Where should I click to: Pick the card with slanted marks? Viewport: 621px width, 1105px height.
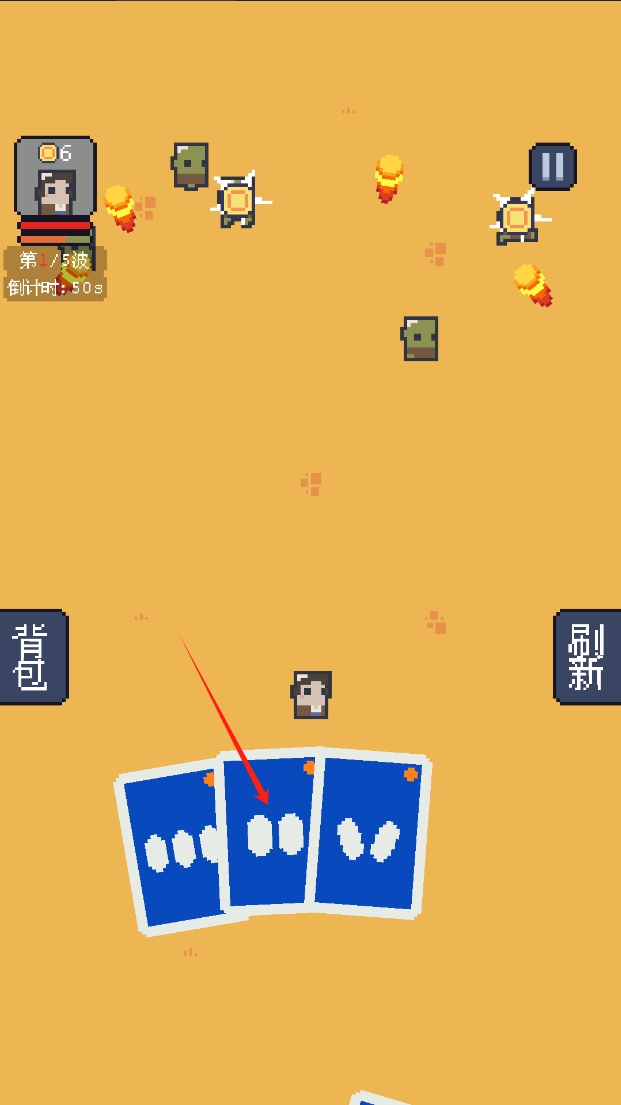tap(370, 832)
